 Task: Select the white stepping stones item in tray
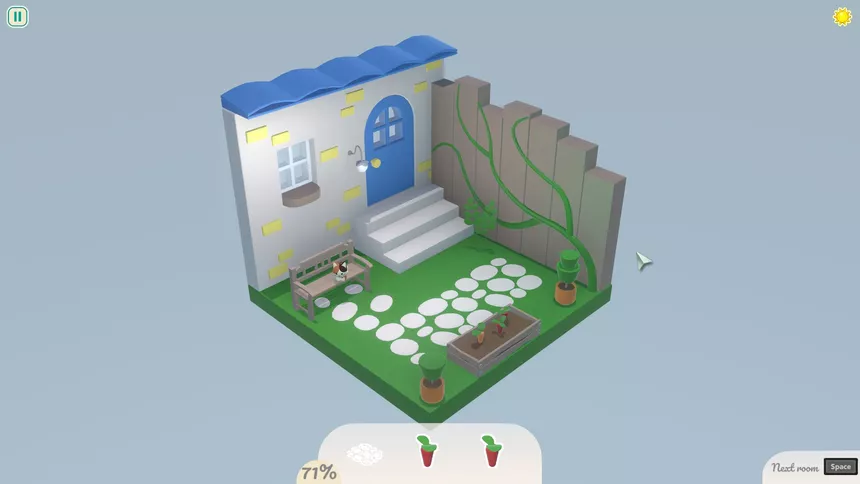(365, 455)
